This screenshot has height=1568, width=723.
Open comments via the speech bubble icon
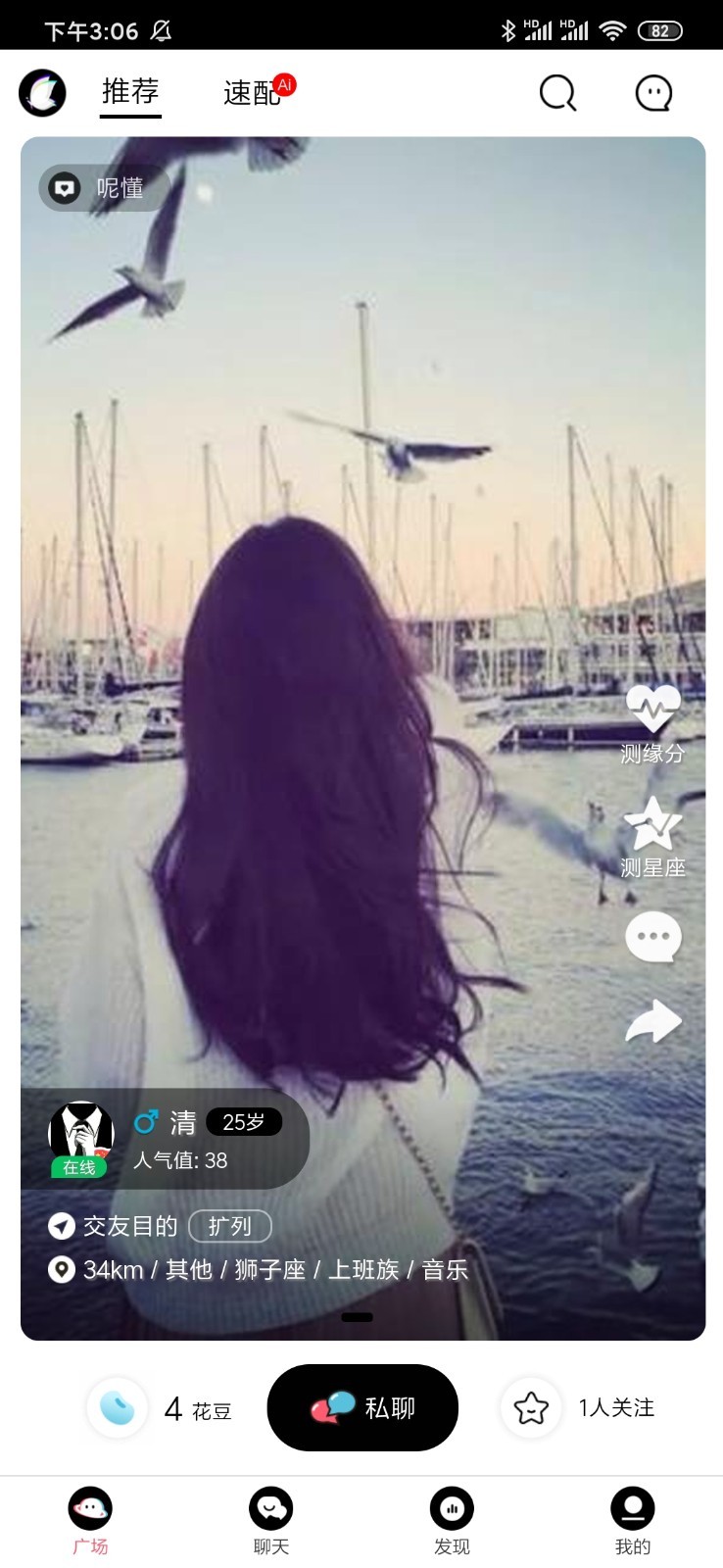click(652, 937)
